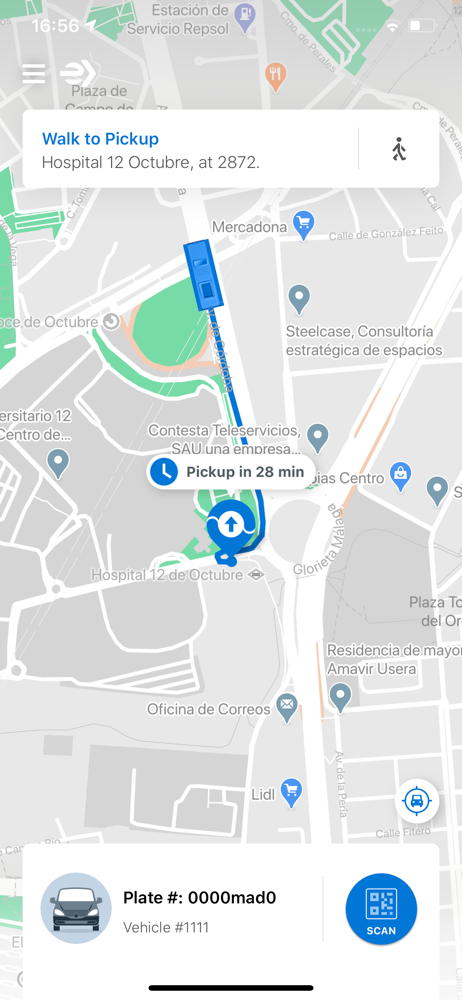Open the hamburger menu
The width and height of the screenshot is (462, 1000).
pyautogui.click(x=33, y=74)
